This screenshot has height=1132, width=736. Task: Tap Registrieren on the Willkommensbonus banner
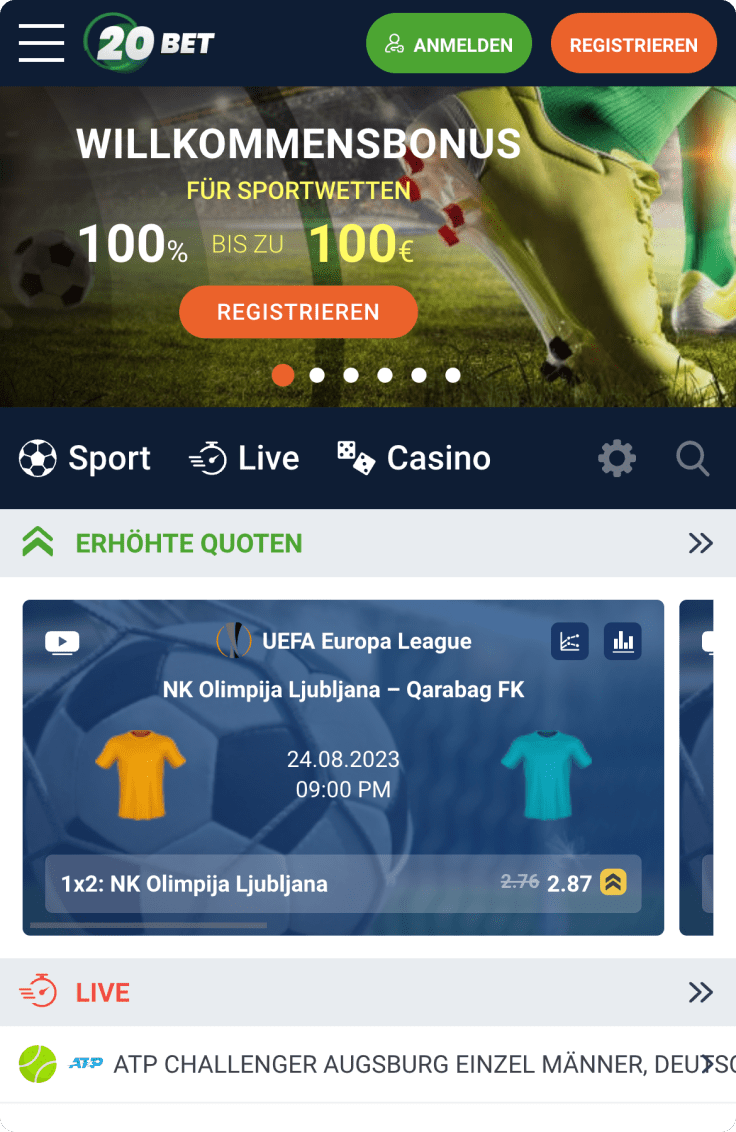(298, 312)
